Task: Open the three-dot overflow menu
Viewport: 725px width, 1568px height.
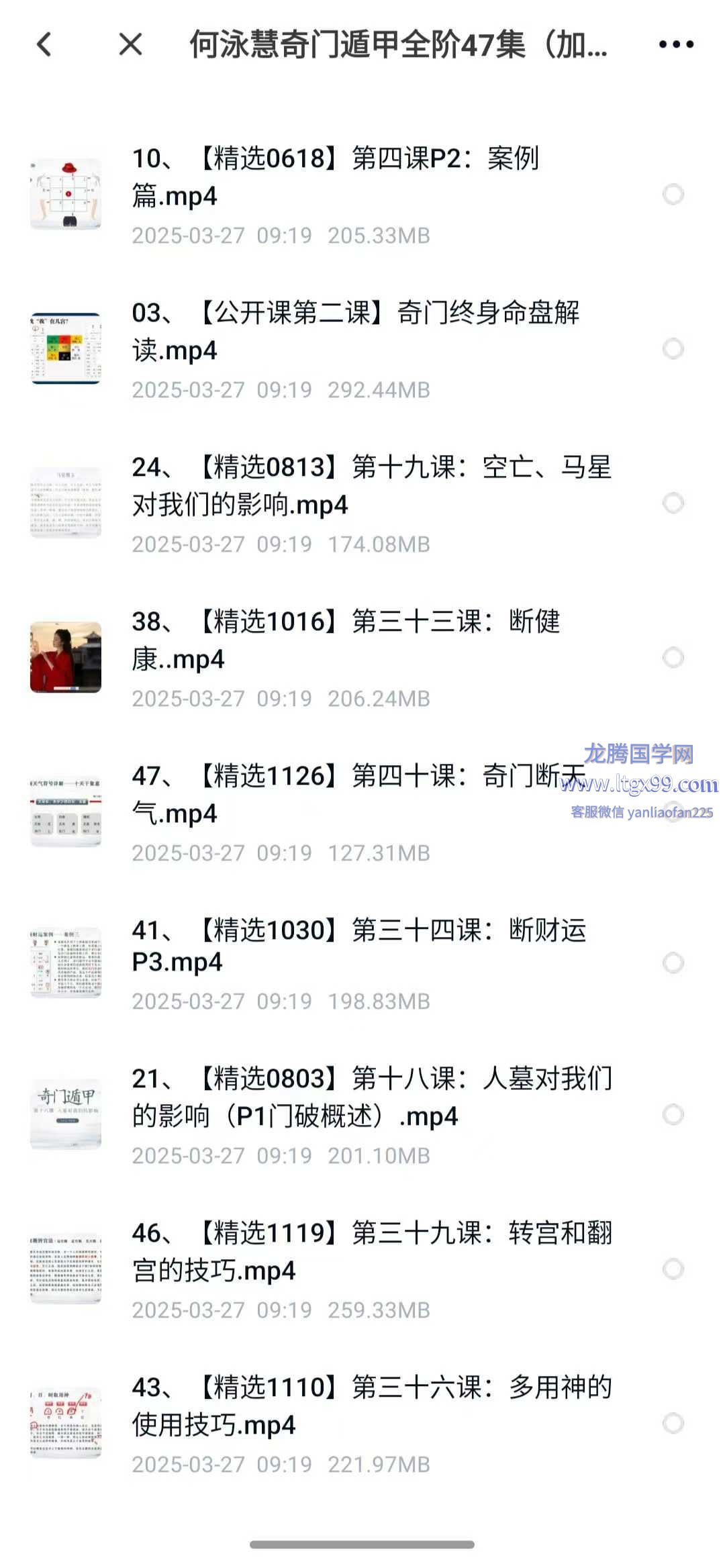Action: pos(675,45)
